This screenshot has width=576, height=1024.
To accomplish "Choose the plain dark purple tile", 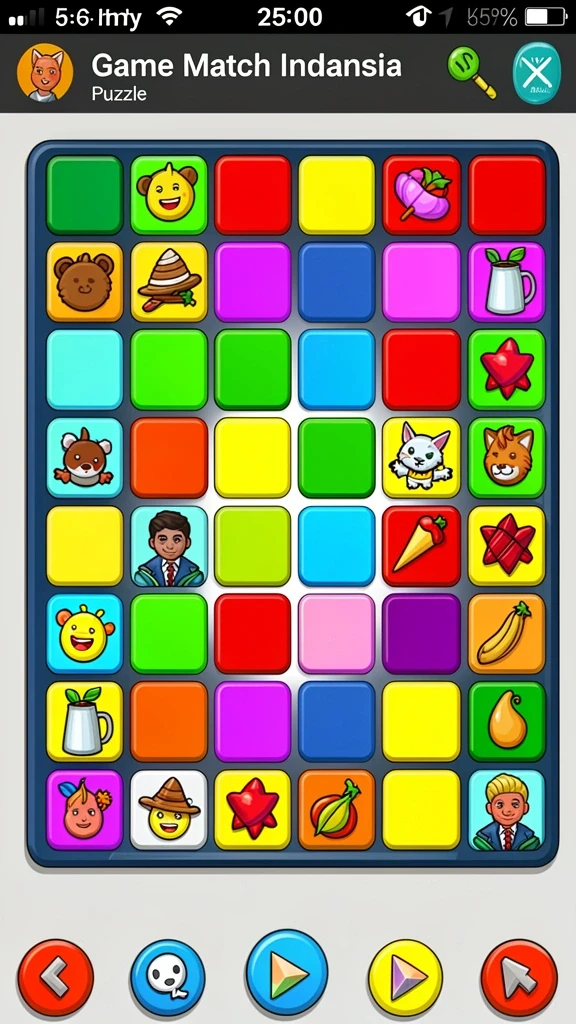I will coord(421,633).
